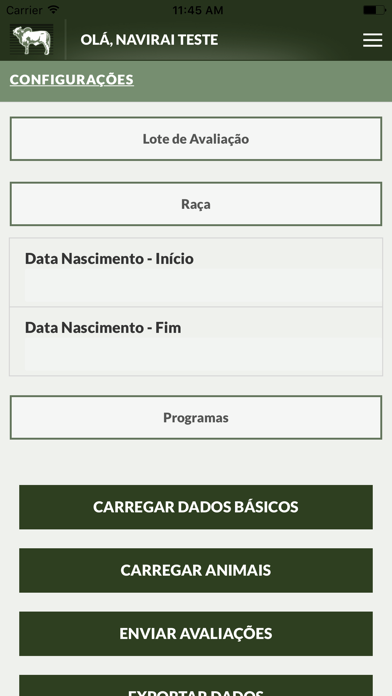Open the Raça selector

[196, 204]
